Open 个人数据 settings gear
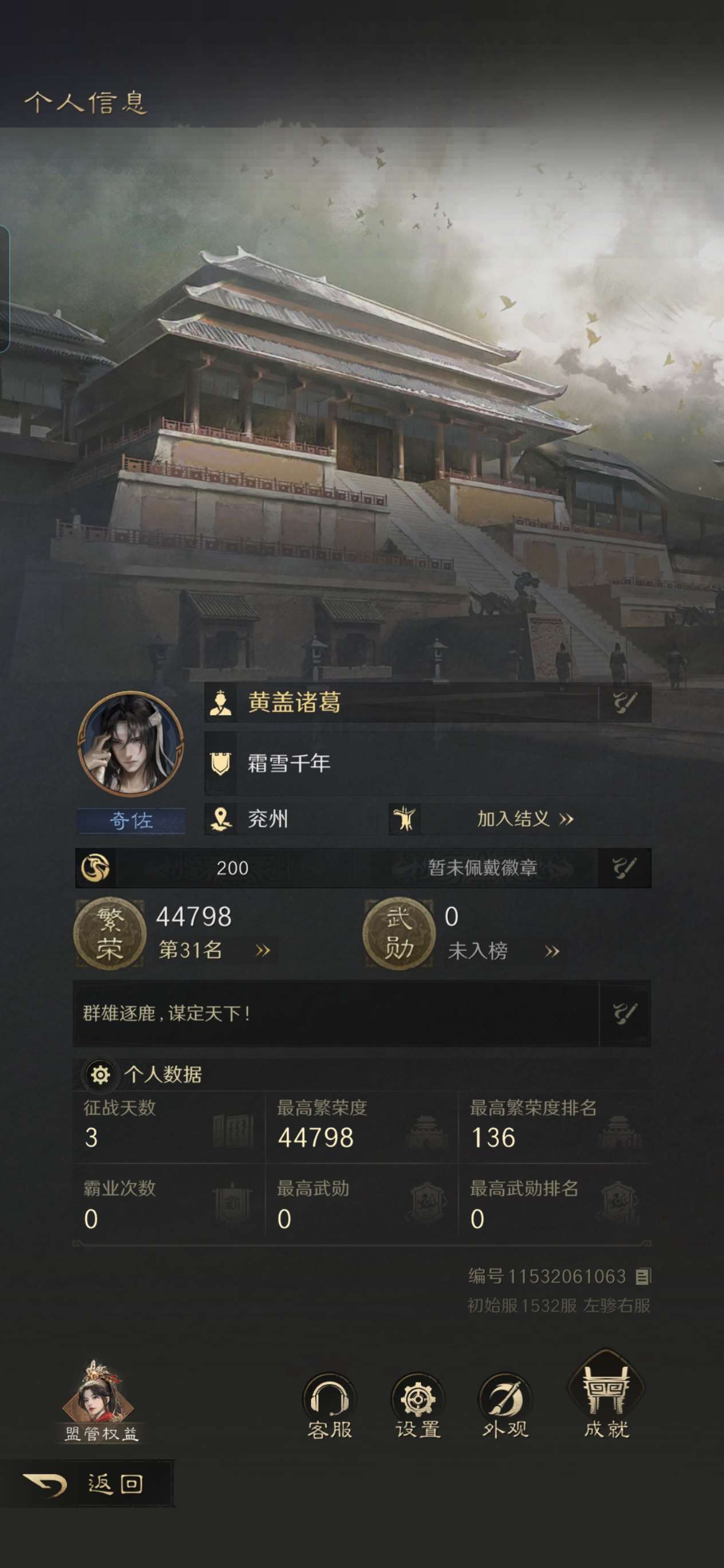 (x=100, y=1075)
